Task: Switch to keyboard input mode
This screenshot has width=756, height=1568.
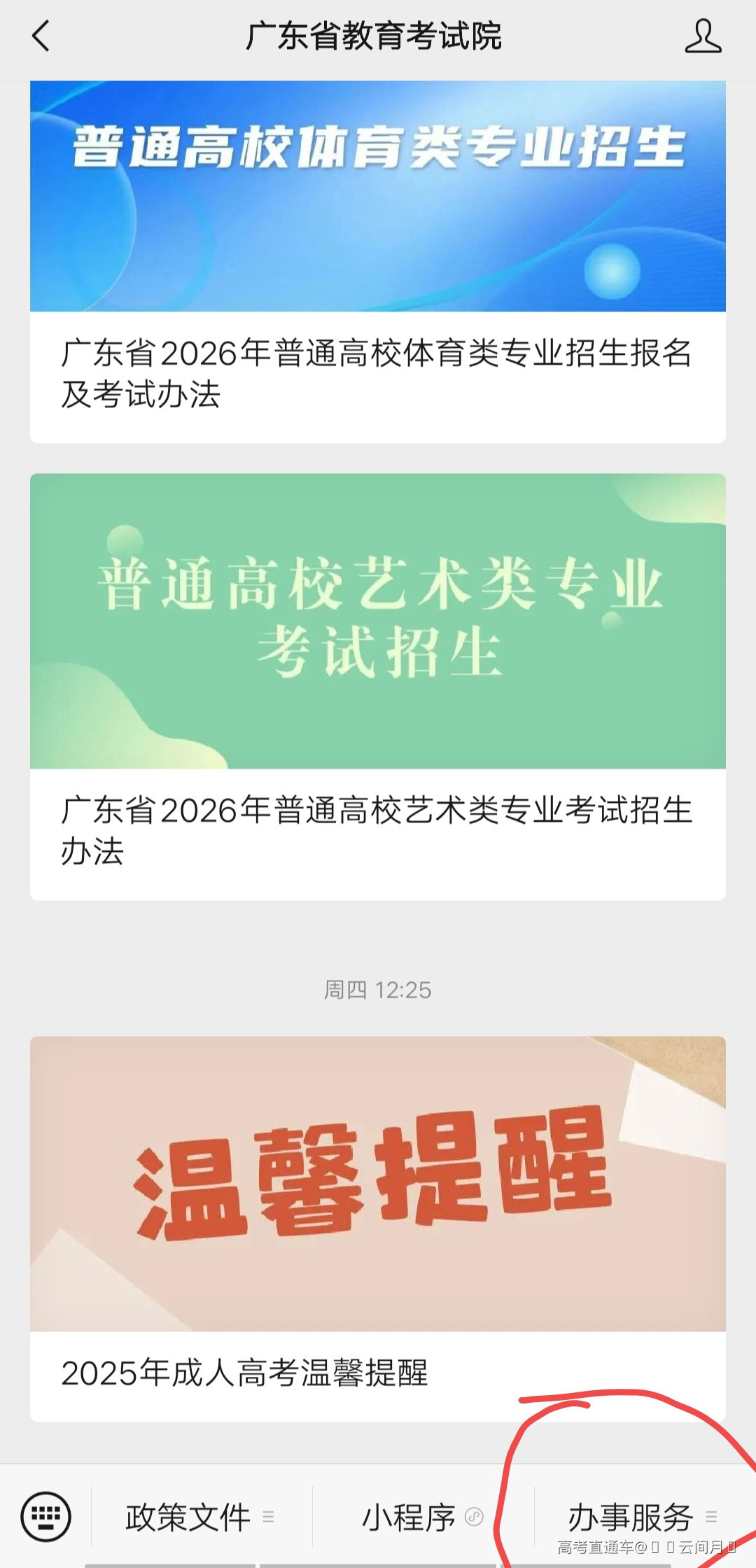Action: tap(46, 1516)
